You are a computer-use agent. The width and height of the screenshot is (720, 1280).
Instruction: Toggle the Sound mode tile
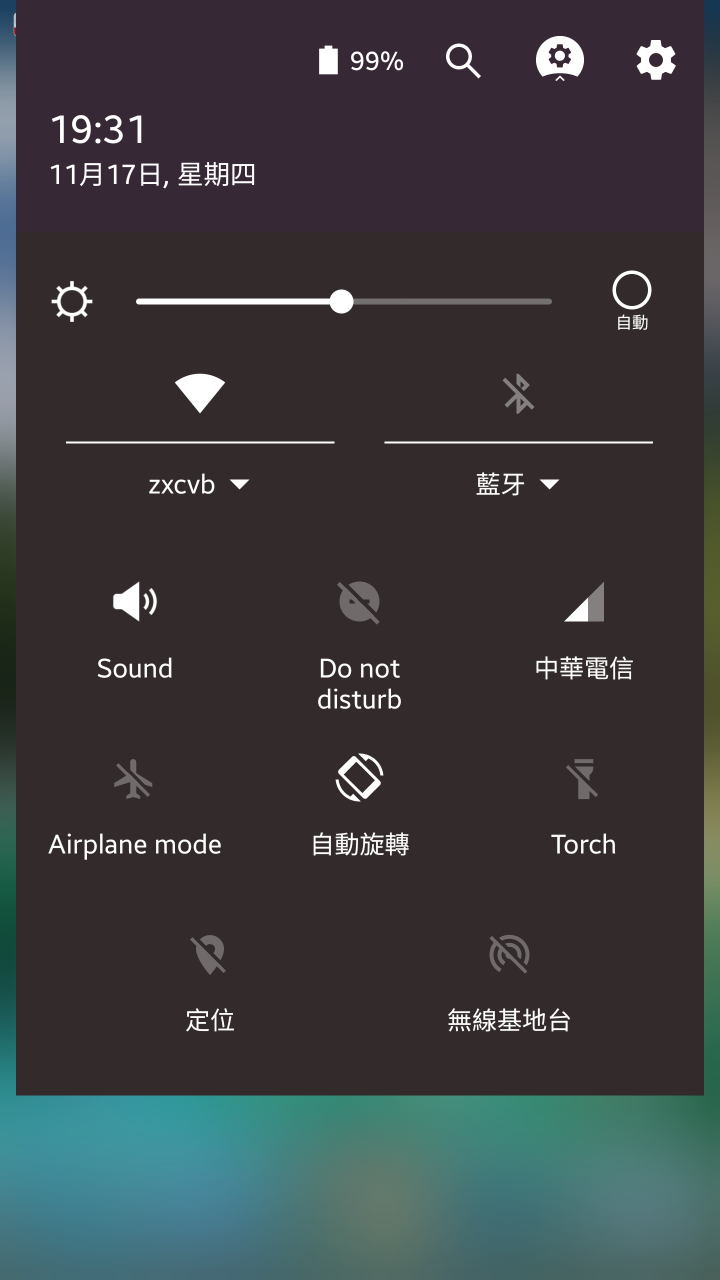pyautogui.click(x=135, y=603)
